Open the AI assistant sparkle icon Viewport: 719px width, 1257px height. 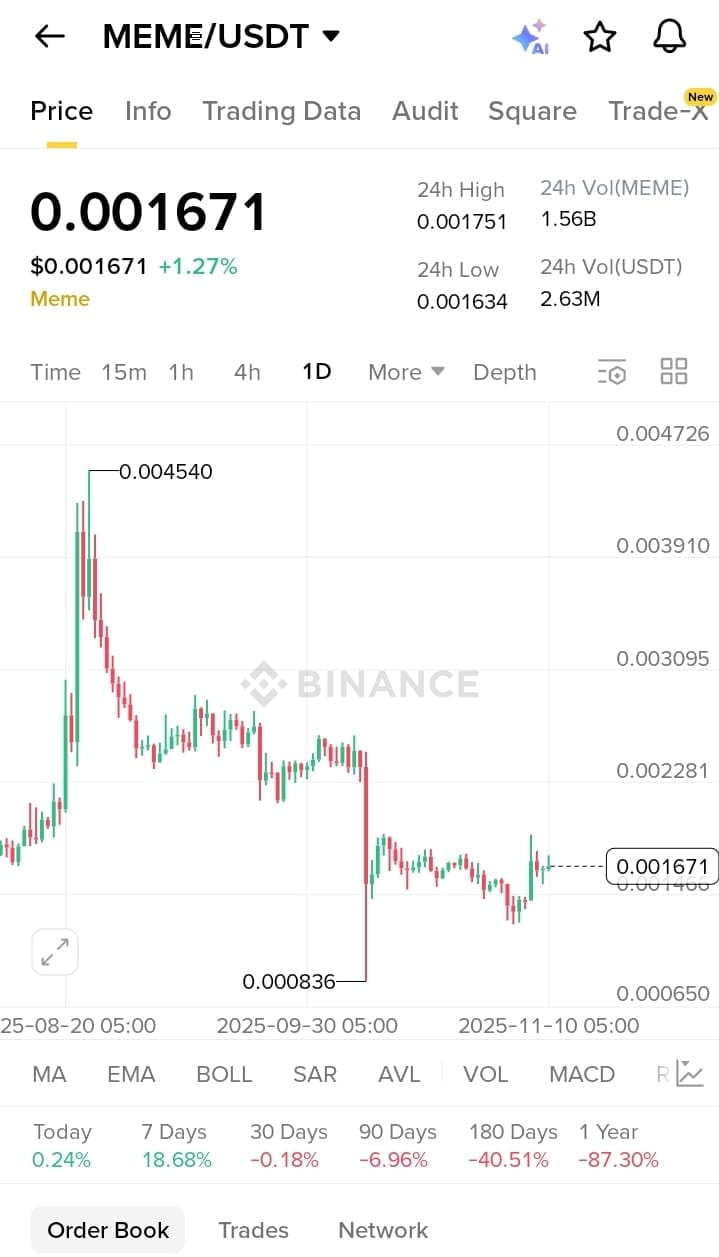point(530,37)
